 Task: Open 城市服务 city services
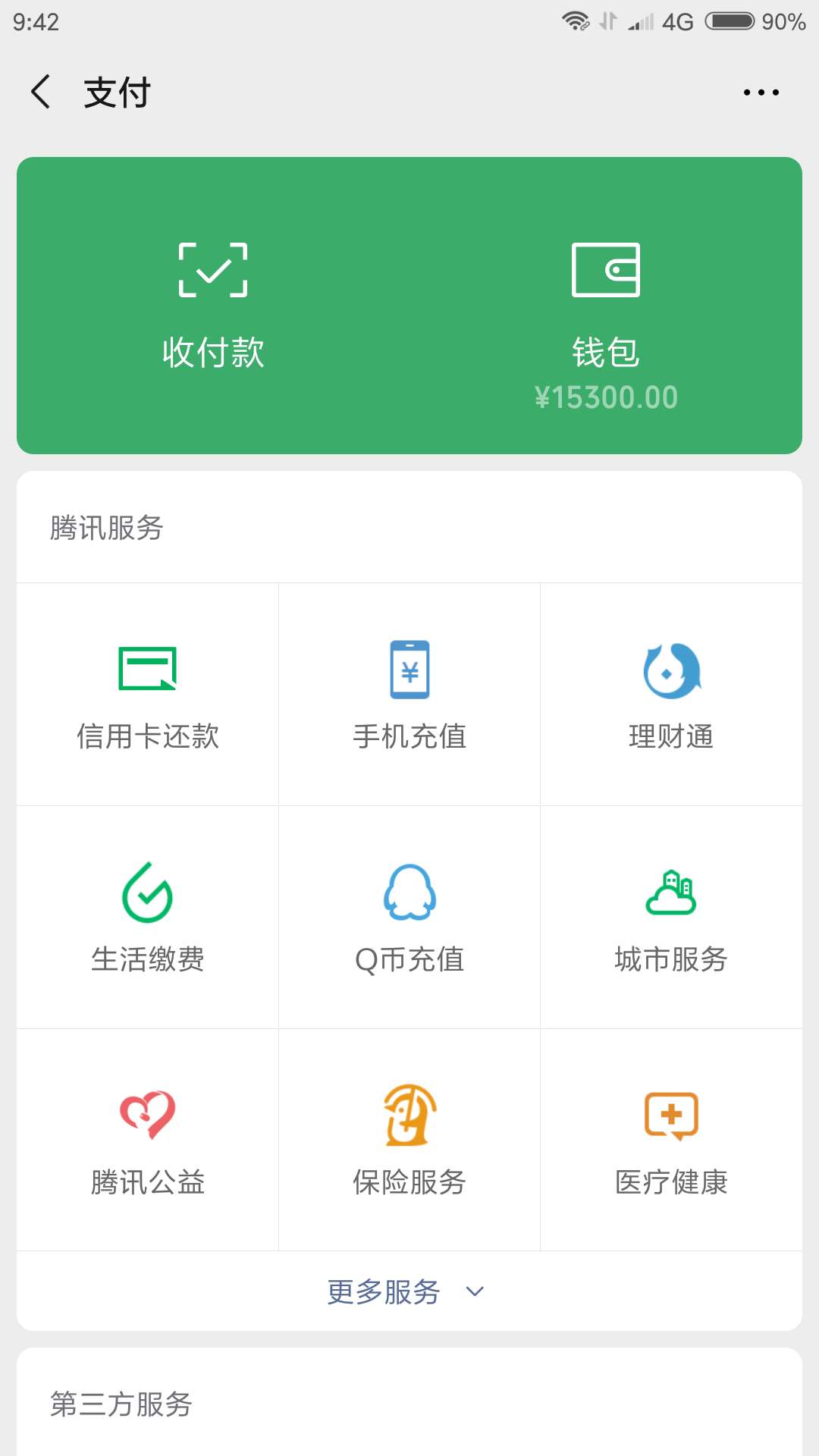[x=671, y=917]
